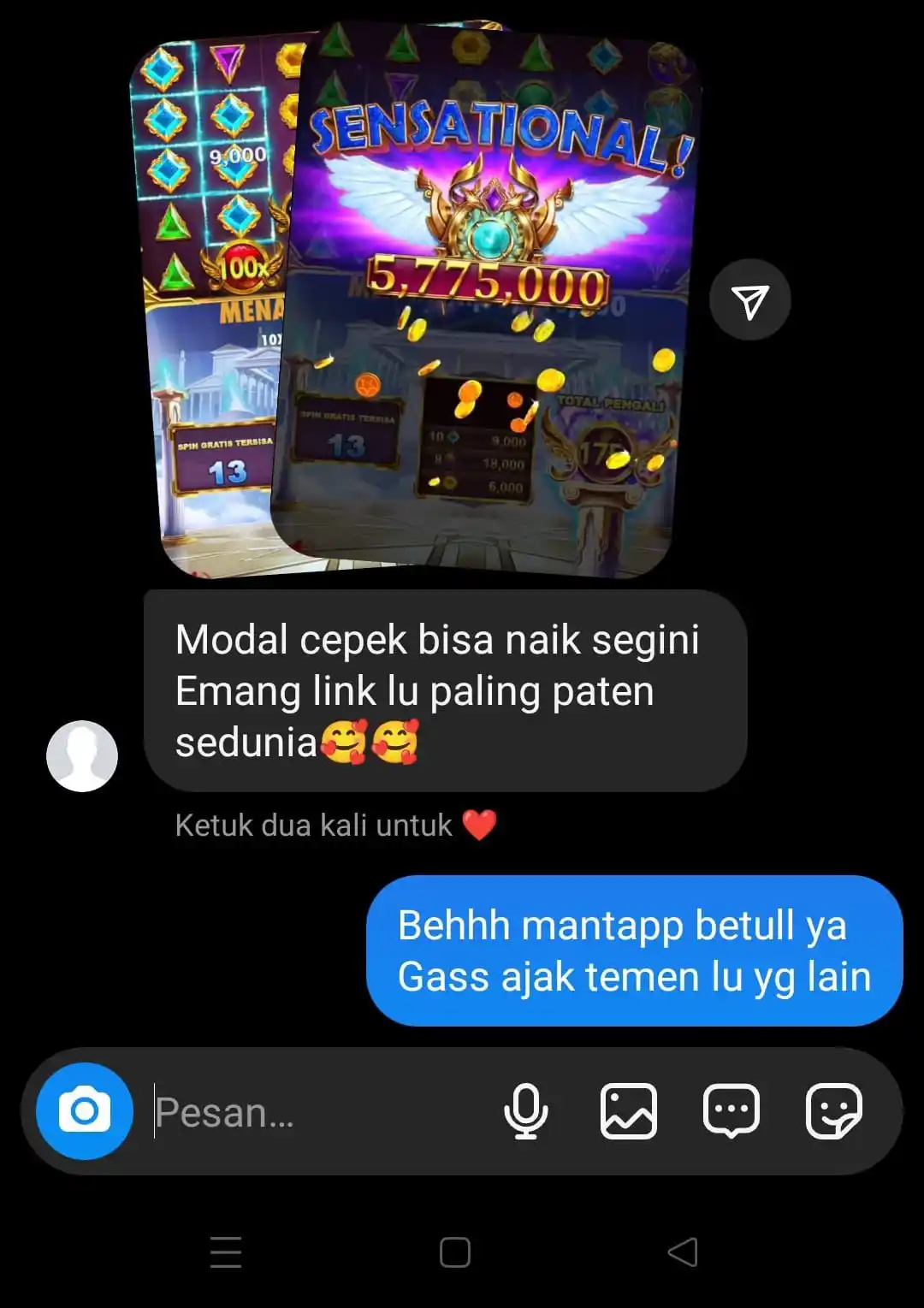
Task: Attach a photo from the gallery
Action: [629, 1111]
